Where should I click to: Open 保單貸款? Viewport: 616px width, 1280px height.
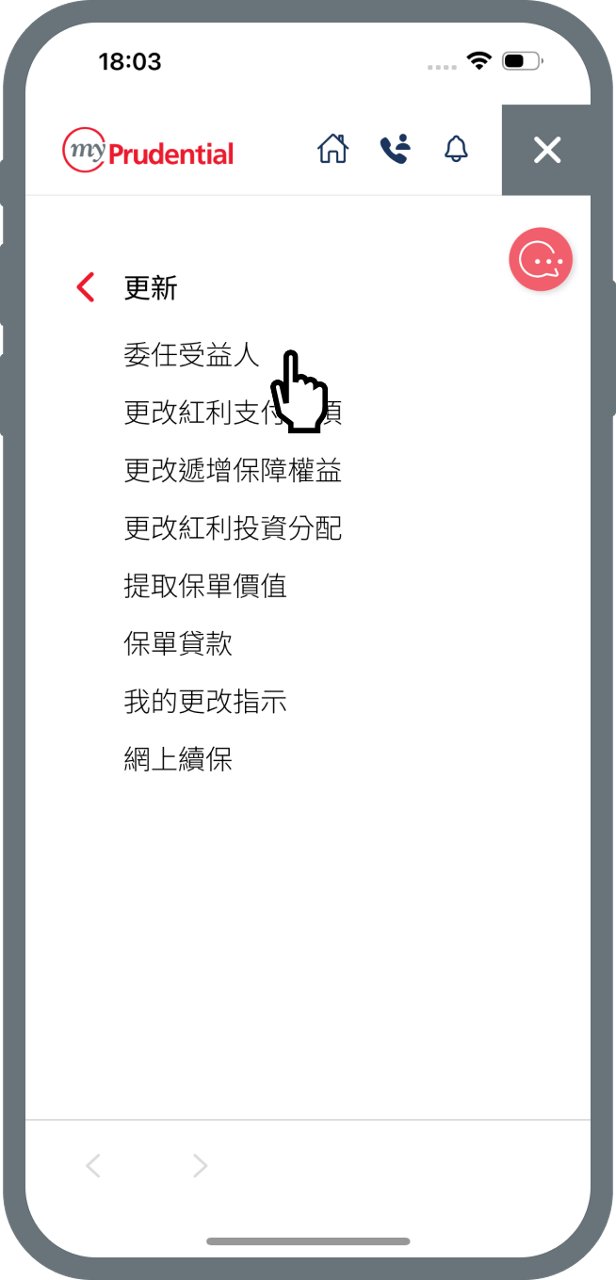tap(178, 644)
